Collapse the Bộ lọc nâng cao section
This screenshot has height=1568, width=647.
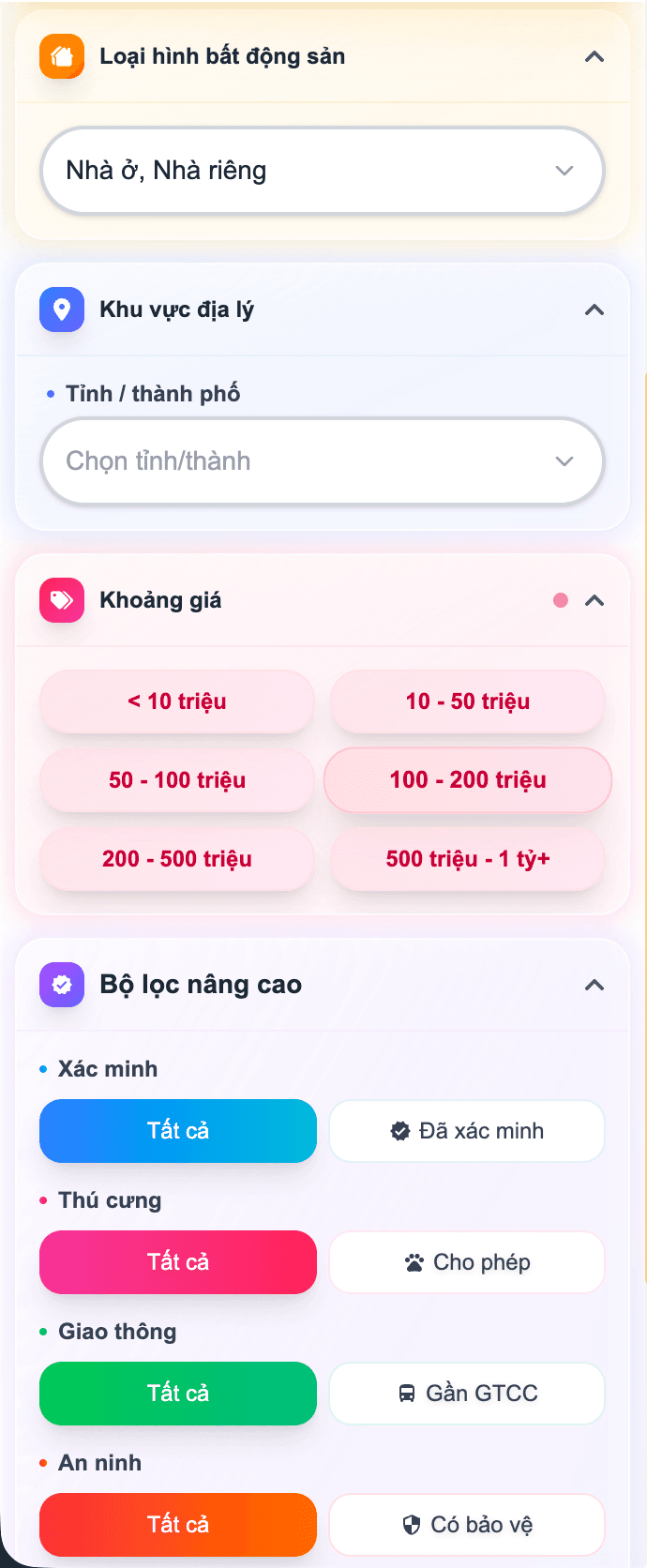(594, 986)
